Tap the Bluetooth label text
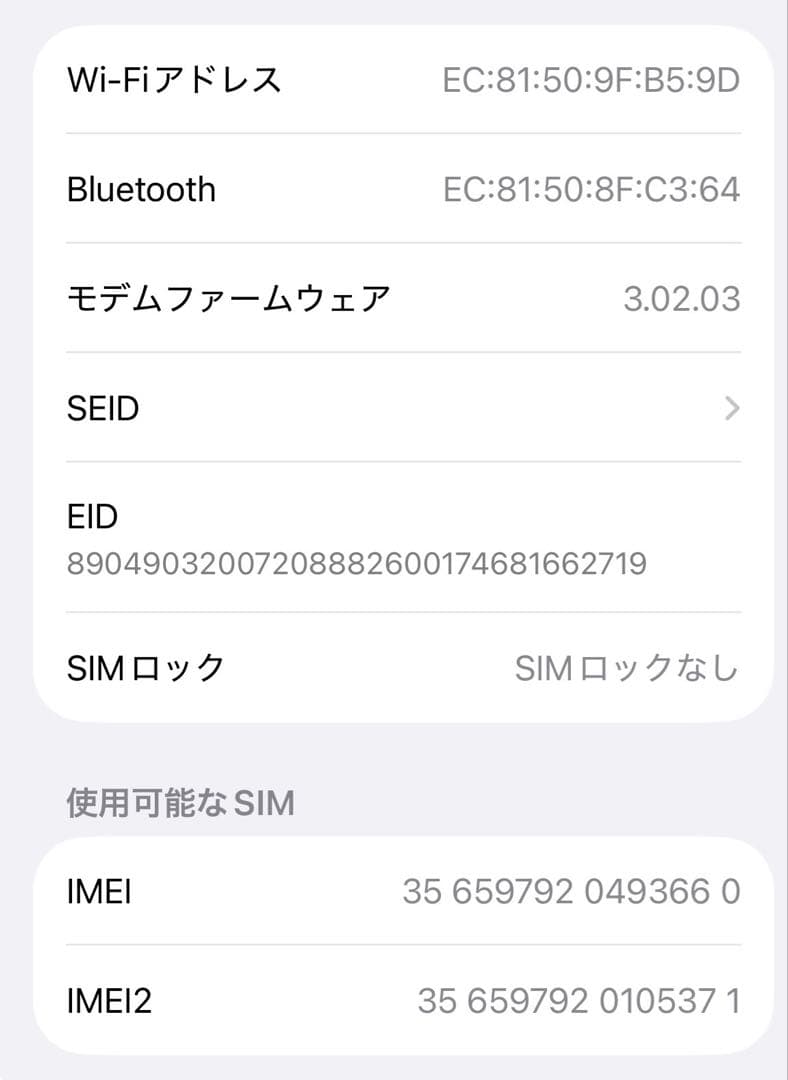788x1080 pixels. 141,189
